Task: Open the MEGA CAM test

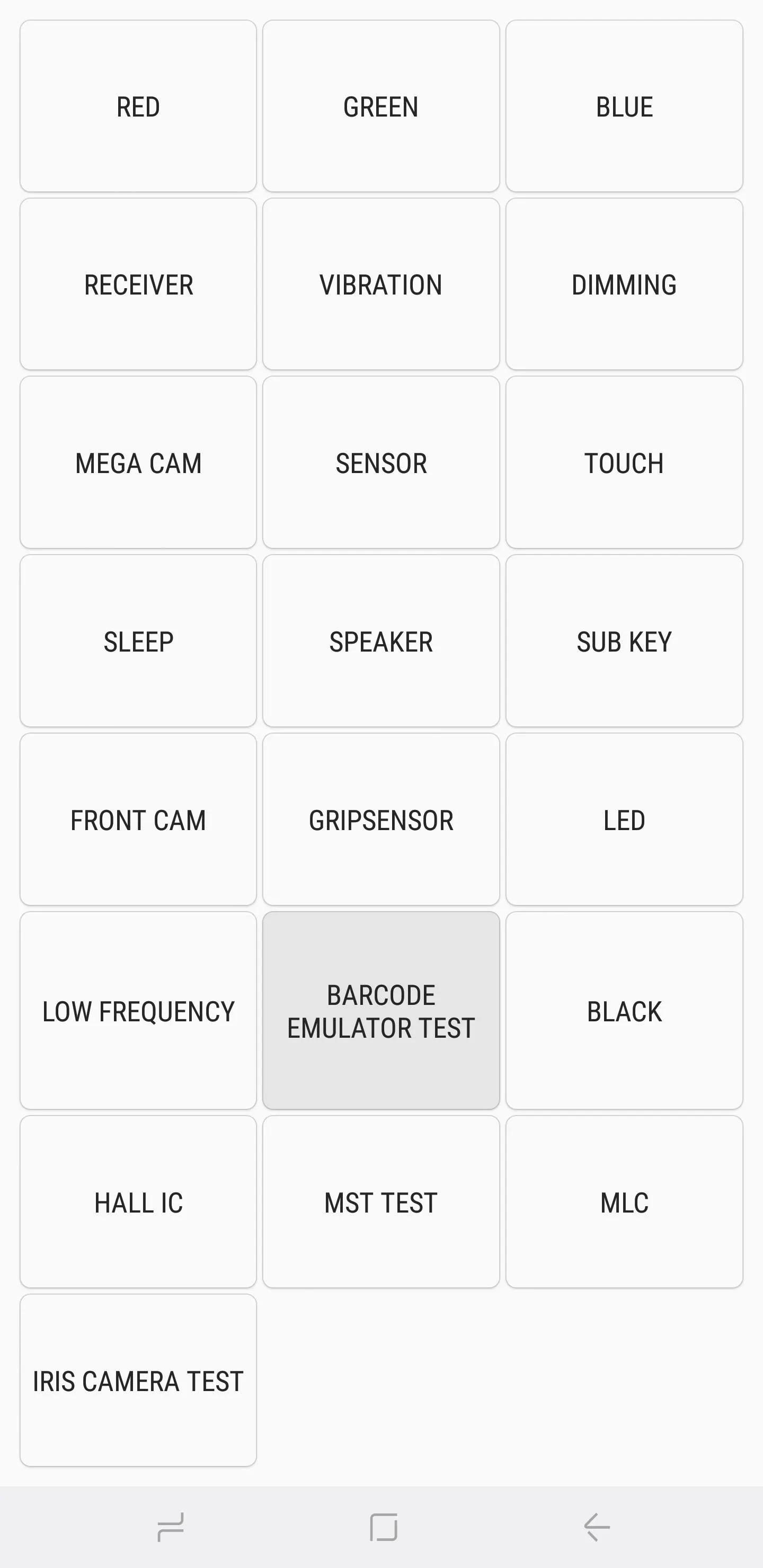Action: pyautogui.click(x=138, y=462)
